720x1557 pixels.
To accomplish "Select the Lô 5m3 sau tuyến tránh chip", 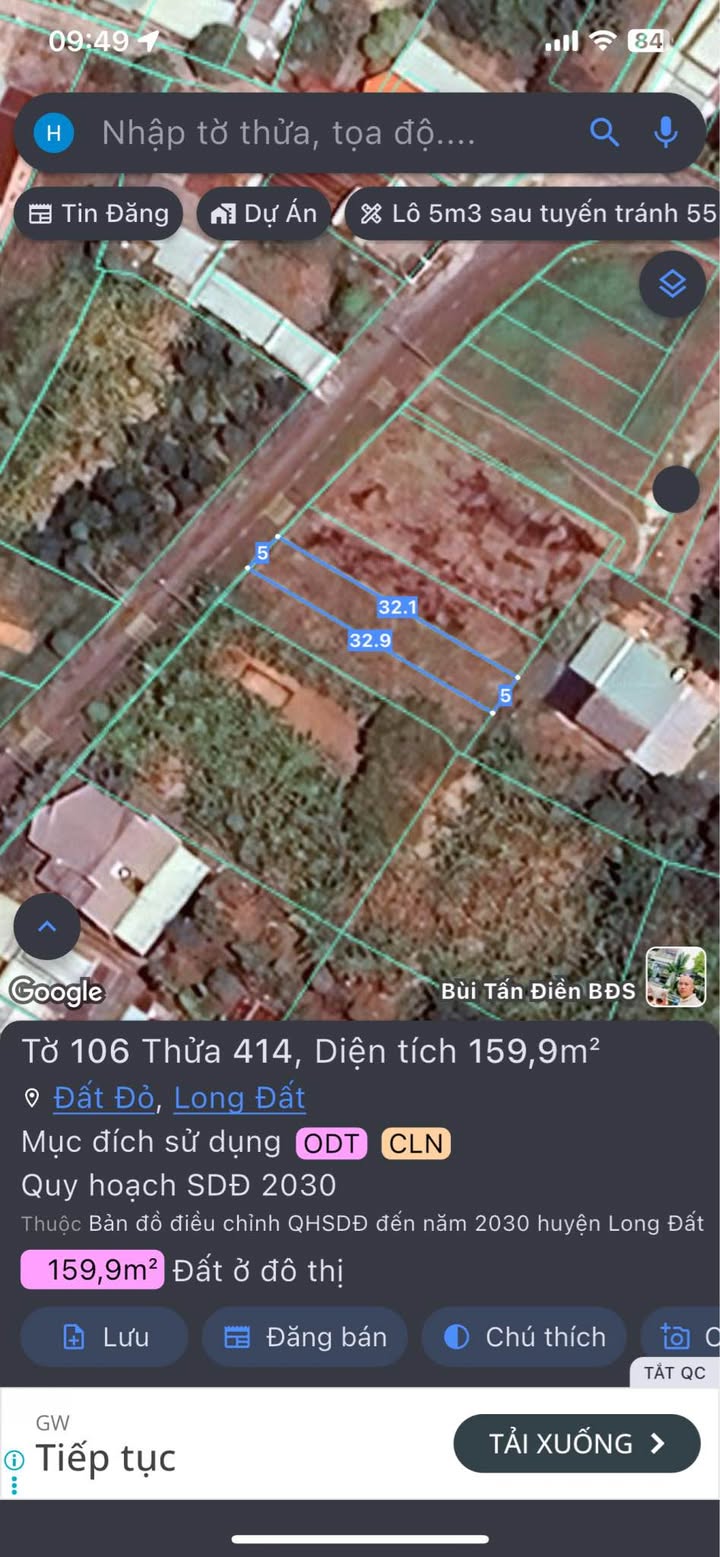I will (532, 213).
